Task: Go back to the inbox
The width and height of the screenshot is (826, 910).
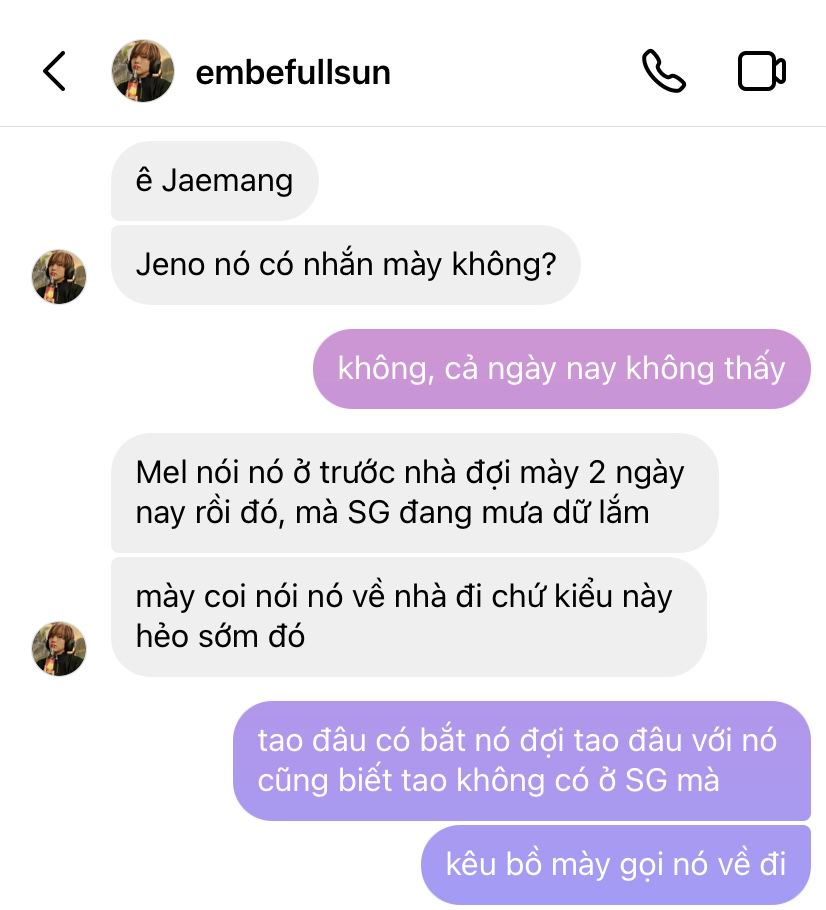Action: coord(54,72)
